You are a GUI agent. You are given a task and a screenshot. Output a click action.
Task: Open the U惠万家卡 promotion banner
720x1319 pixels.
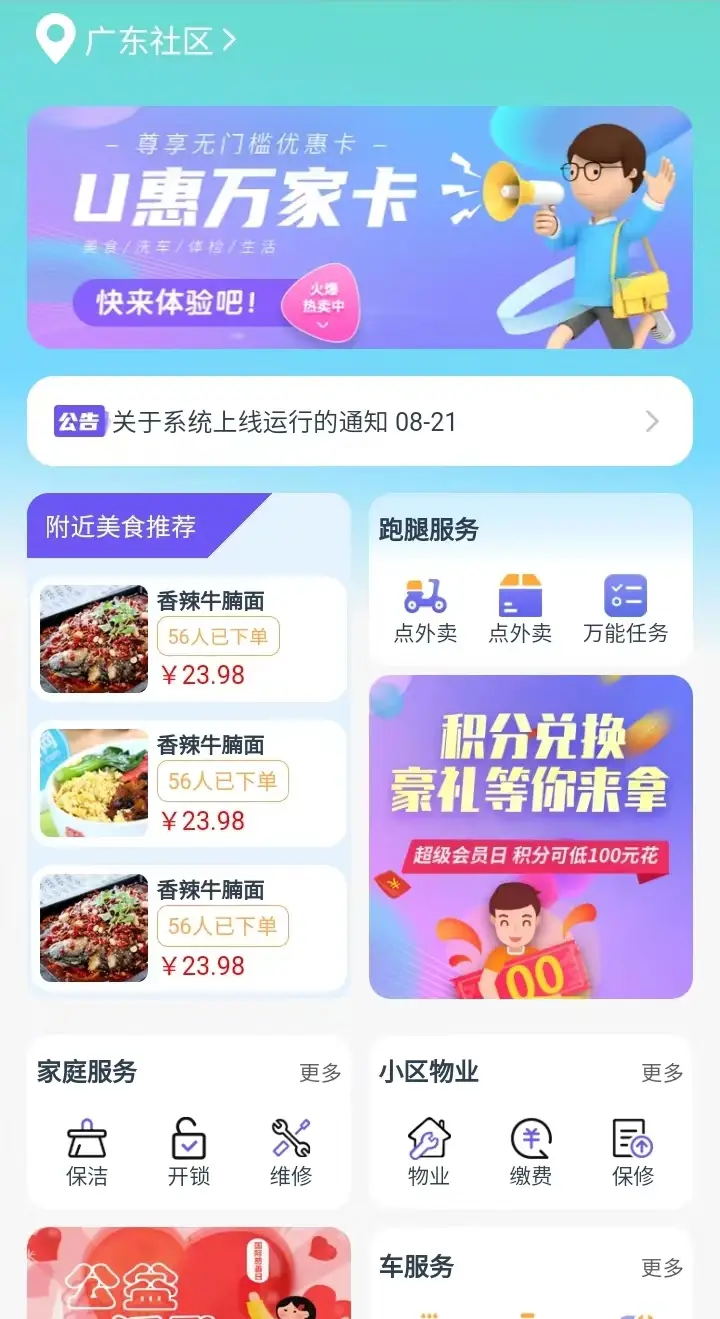pyautogui.click(x=360, y=228)
